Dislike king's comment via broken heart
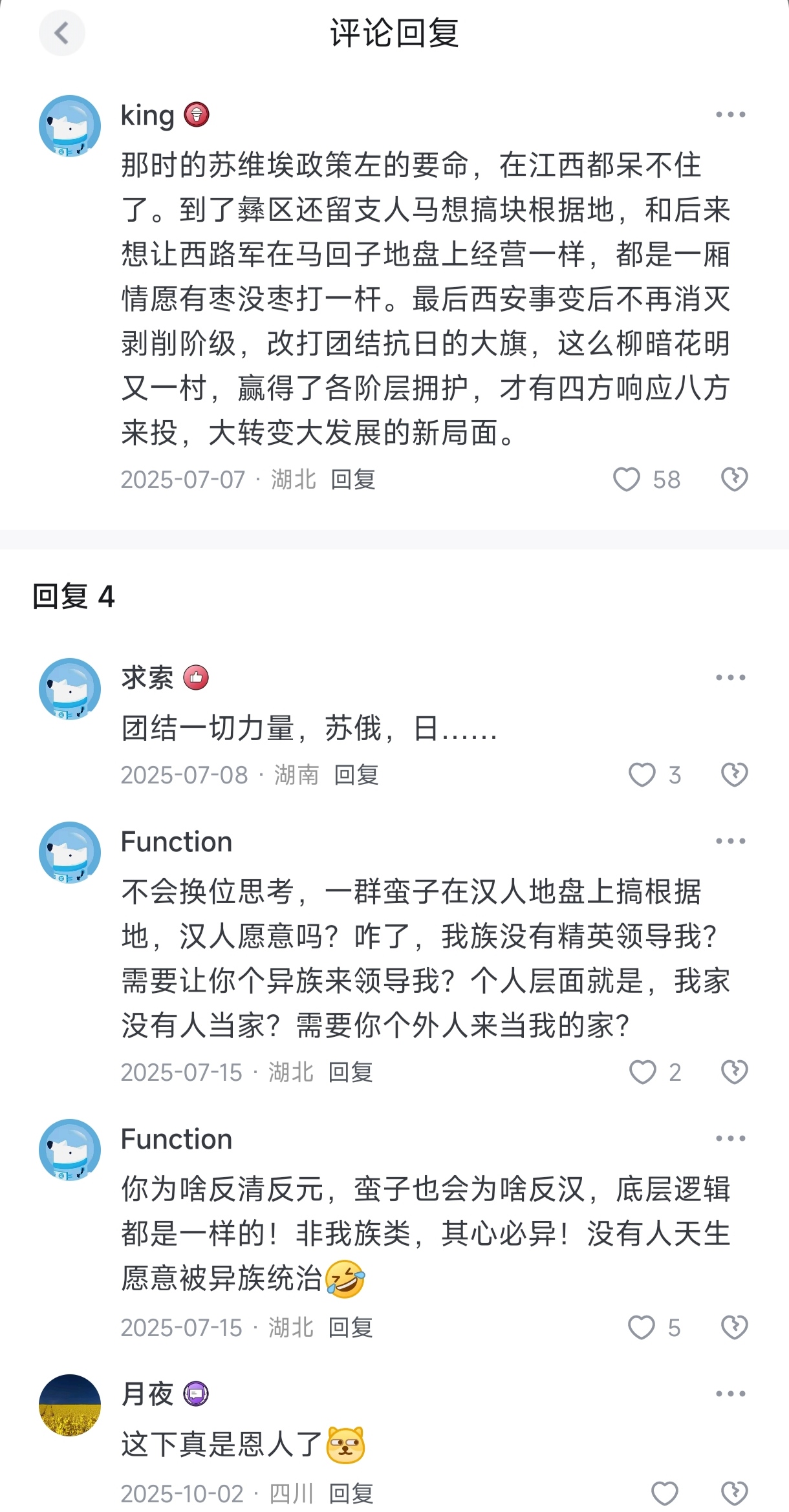789x1512 pixels. [734, 480]
